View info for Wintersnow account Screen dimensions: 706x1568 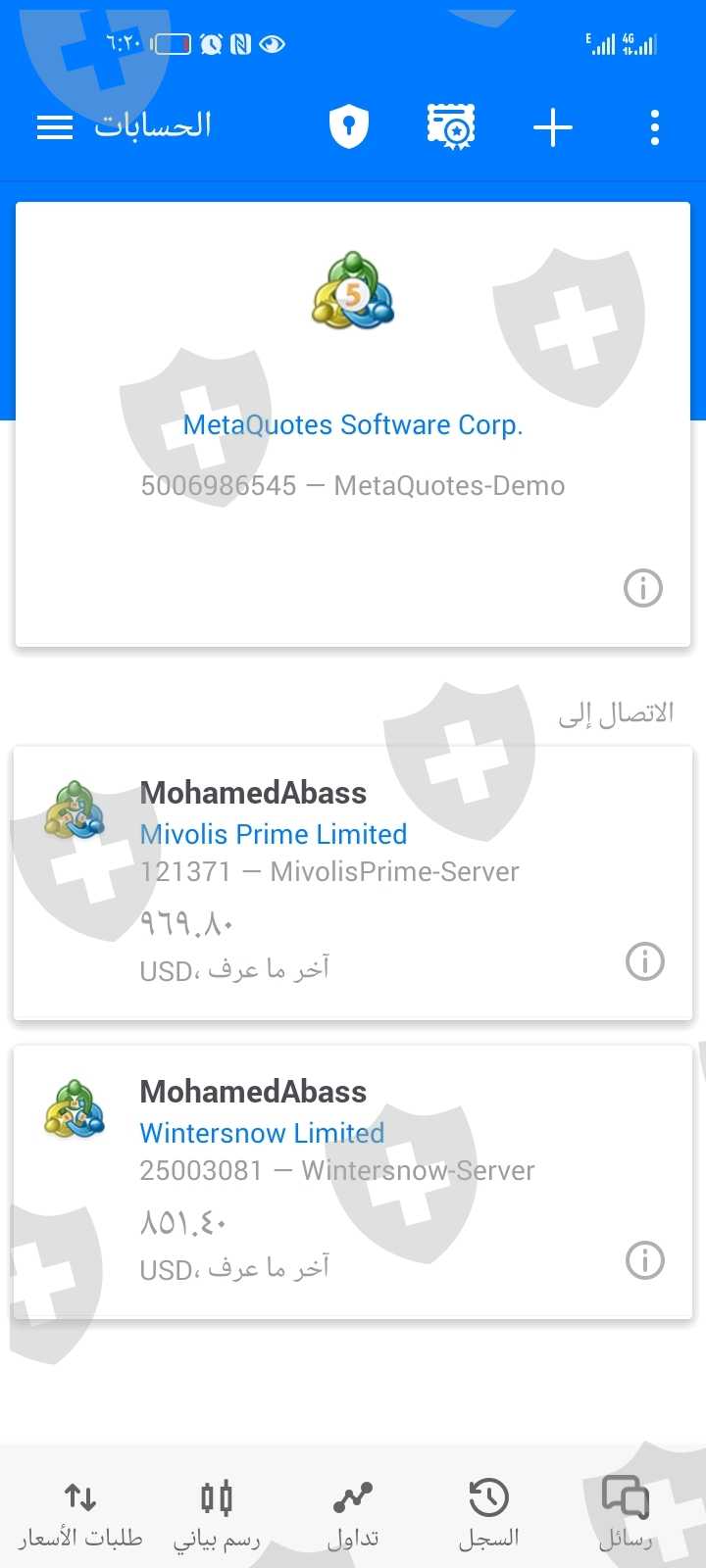click(x=645, y=1260)
